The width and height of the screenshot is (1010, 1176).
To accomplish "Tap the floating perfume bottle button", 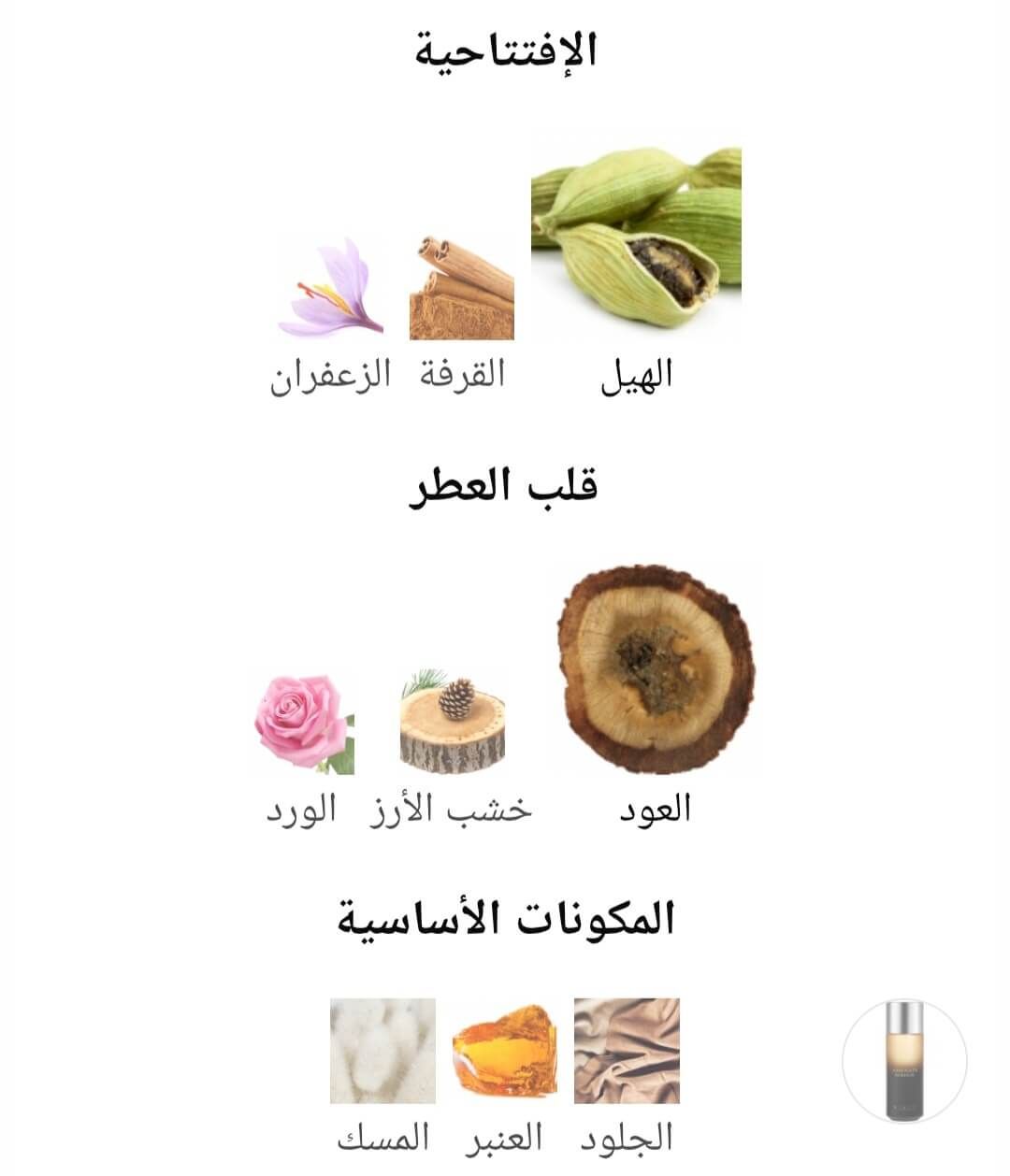I will pos(904,1060).
